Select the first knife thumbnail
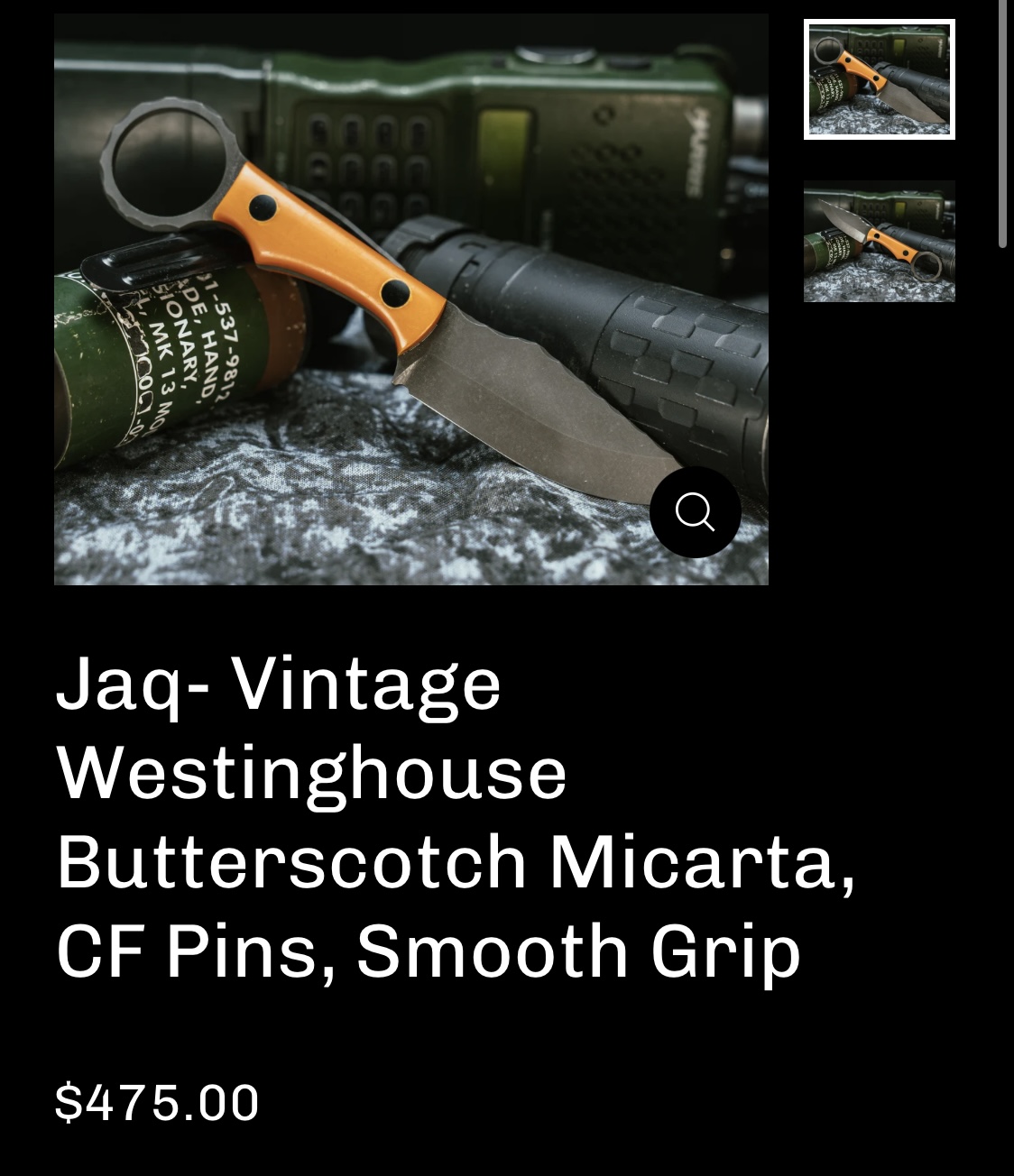The height and width of the screenshot is (1176, 1014). [879, 79]
